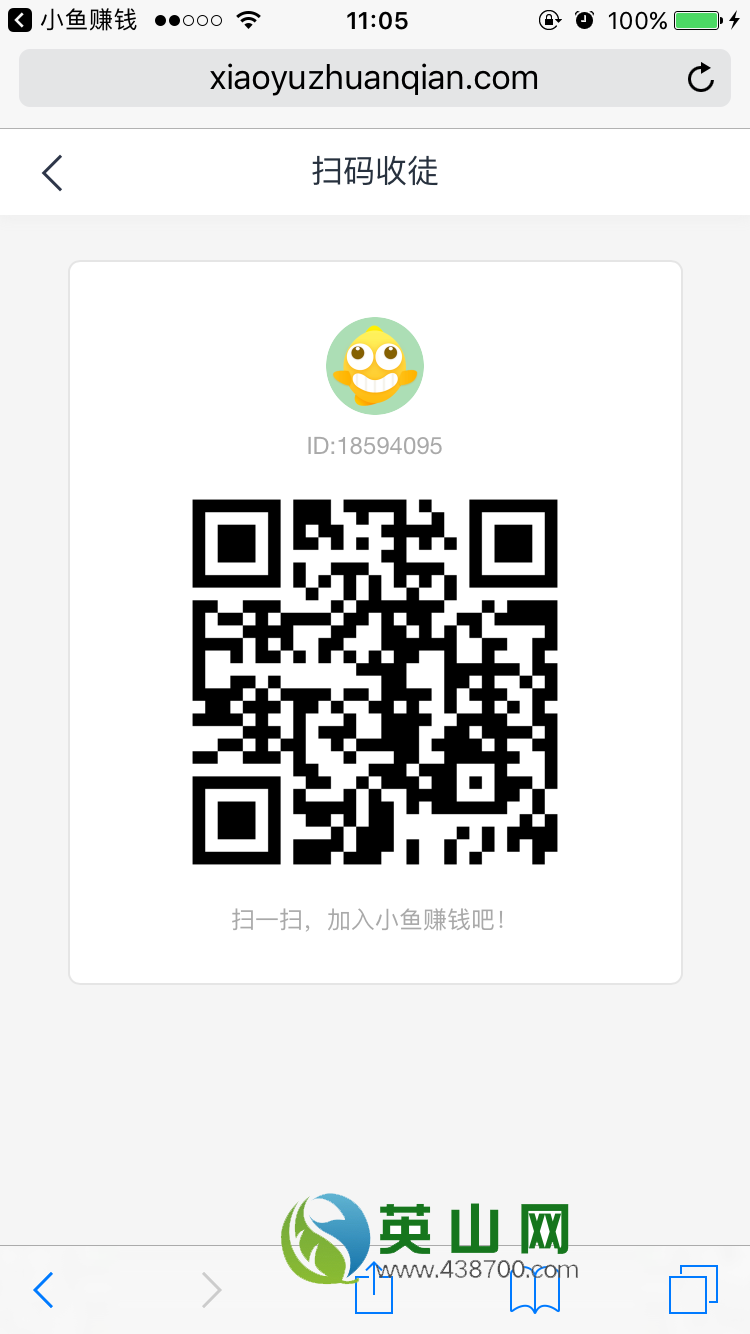This screenshot has width=750, height=1334.
Task: Go back from the 扫码收徒 page
Action: [x=52, y=173]
